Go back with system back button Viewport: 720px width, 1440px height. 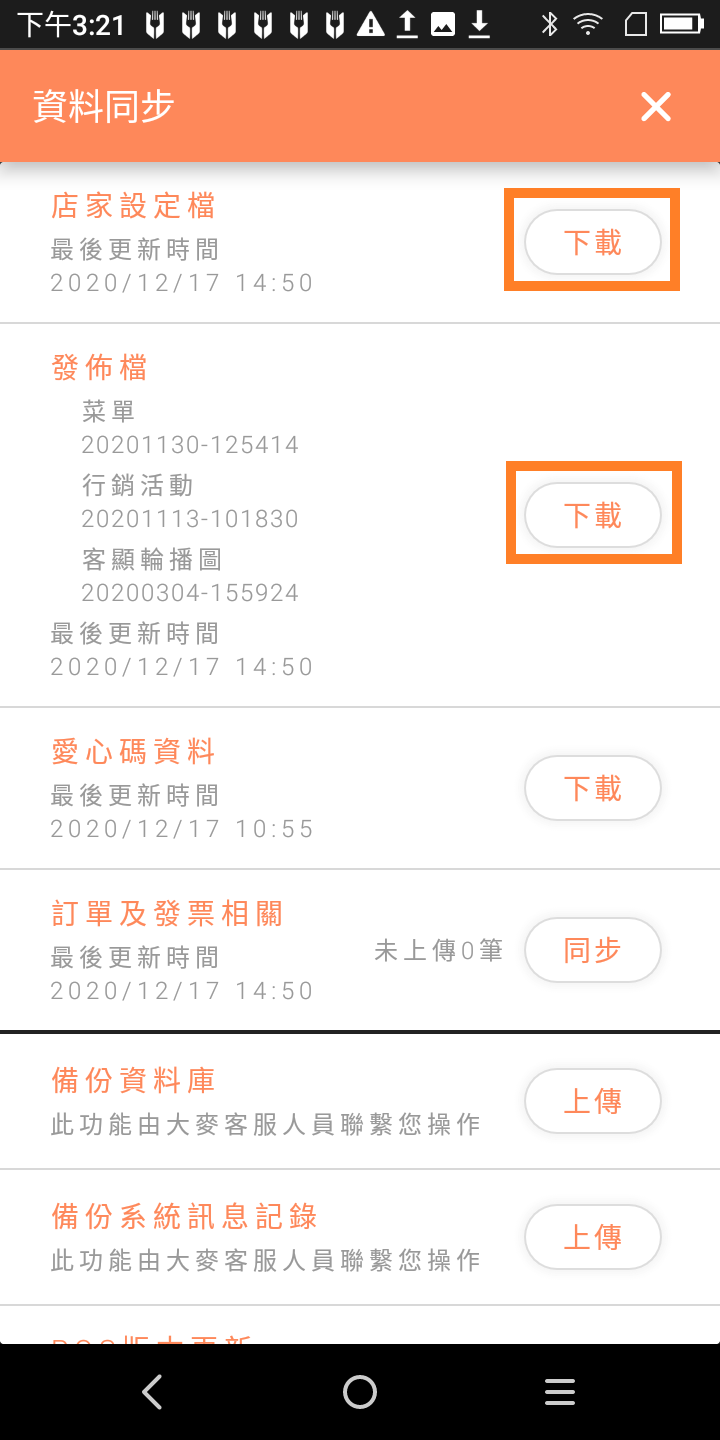click(152, 1391)
